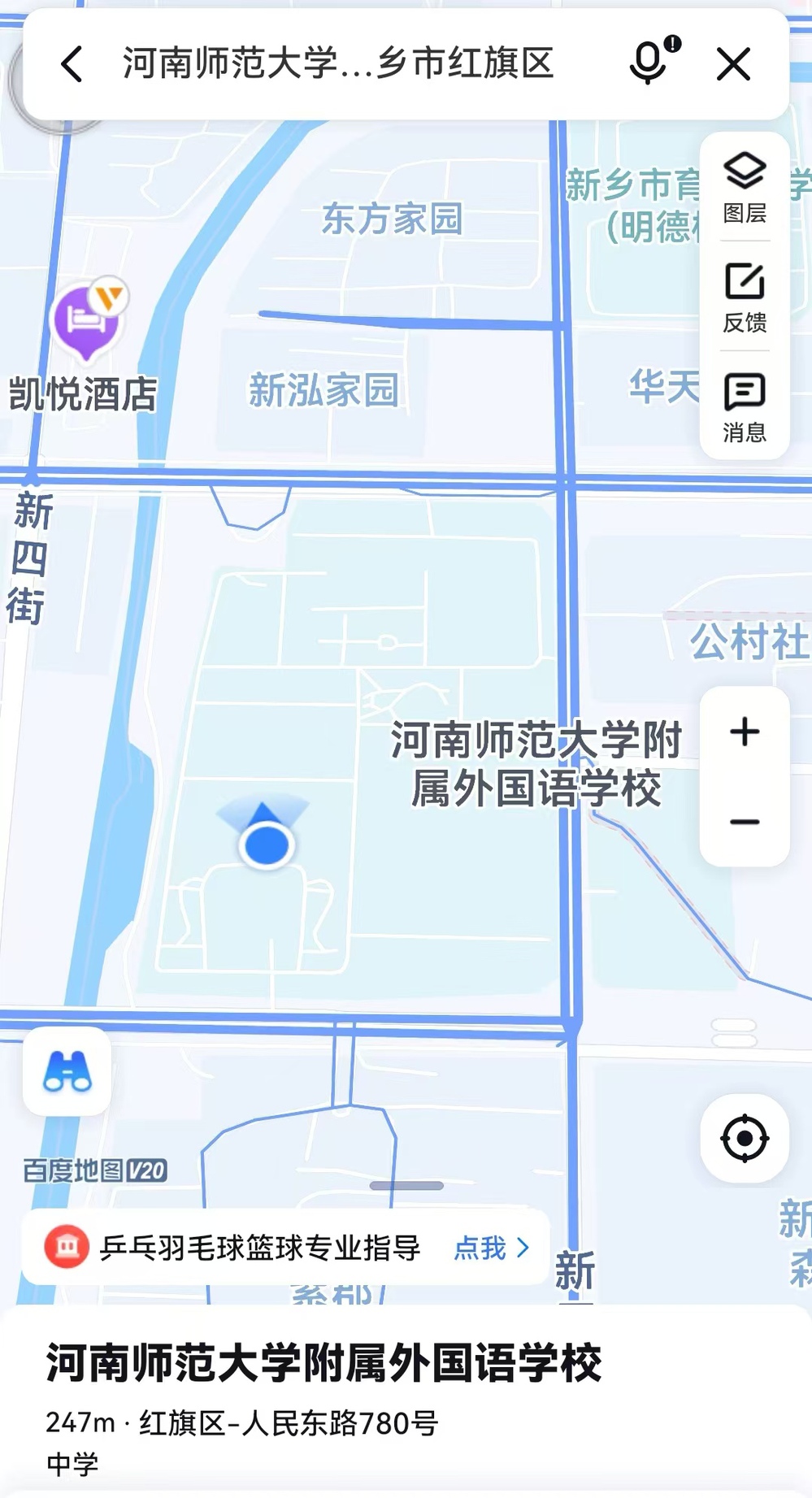Screen dimensions: 812x1498
Task: Tap the search field showing 河南师范大学
Action: click(x=337, y=63)
